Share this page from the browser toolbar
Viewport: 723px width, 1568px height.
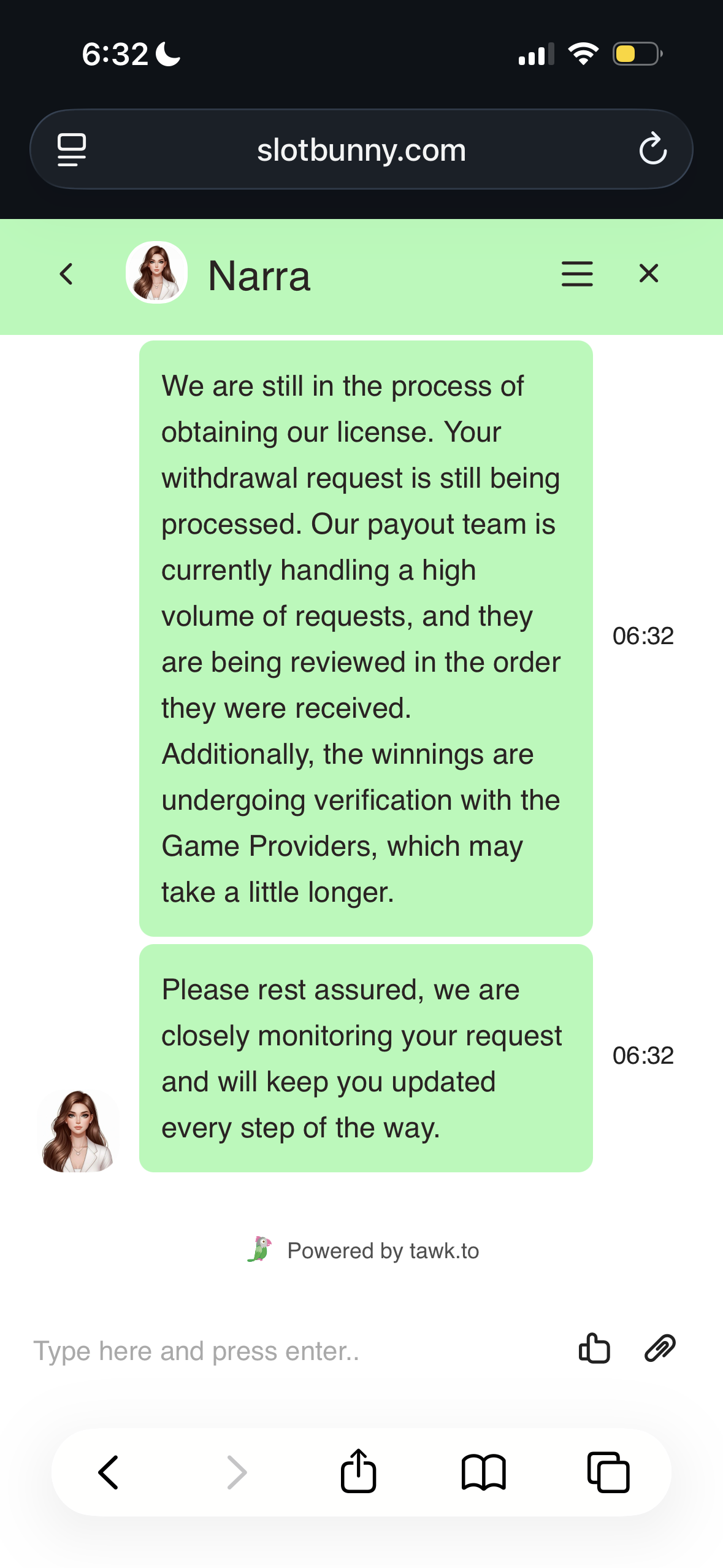(358, 1471)
